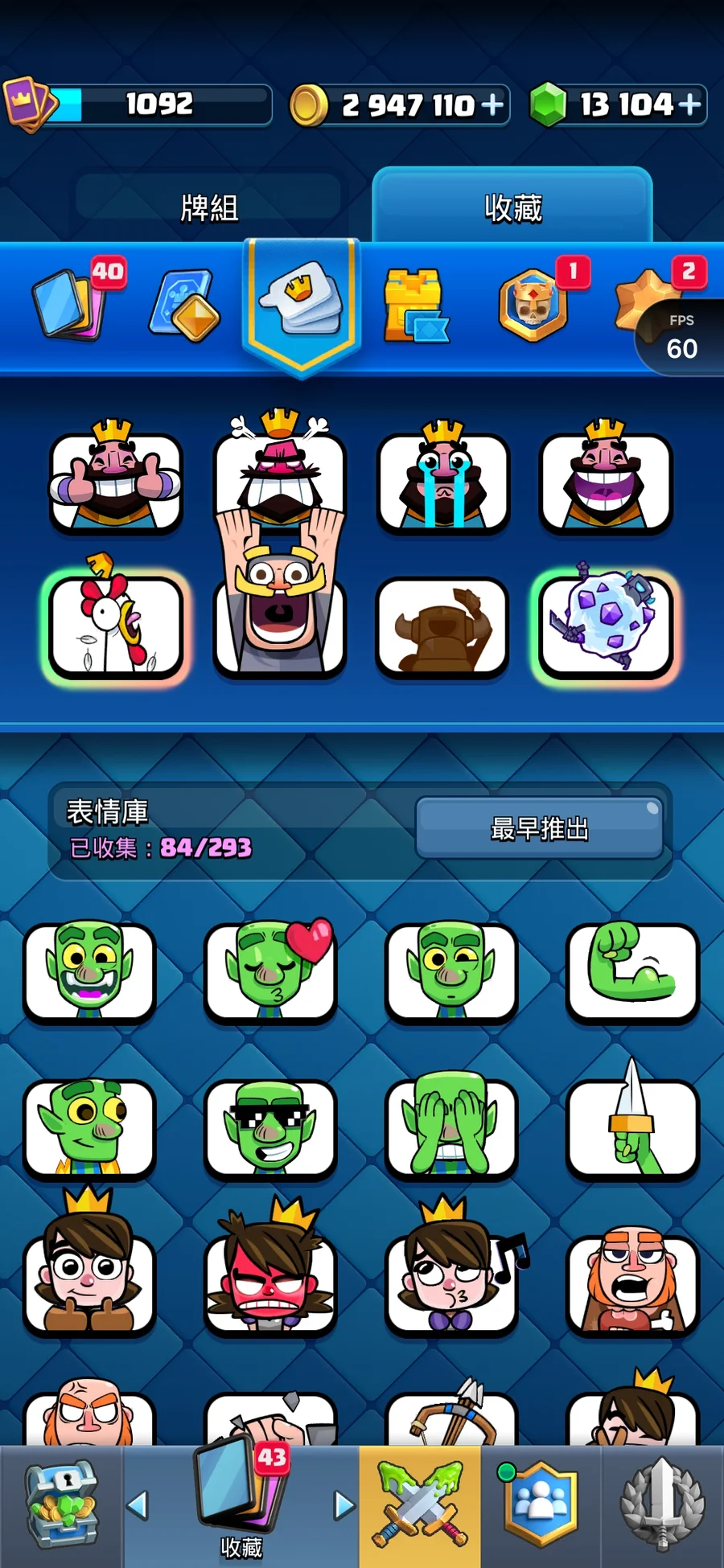Go to the battle tab with crossed swords

point(420,1505)
